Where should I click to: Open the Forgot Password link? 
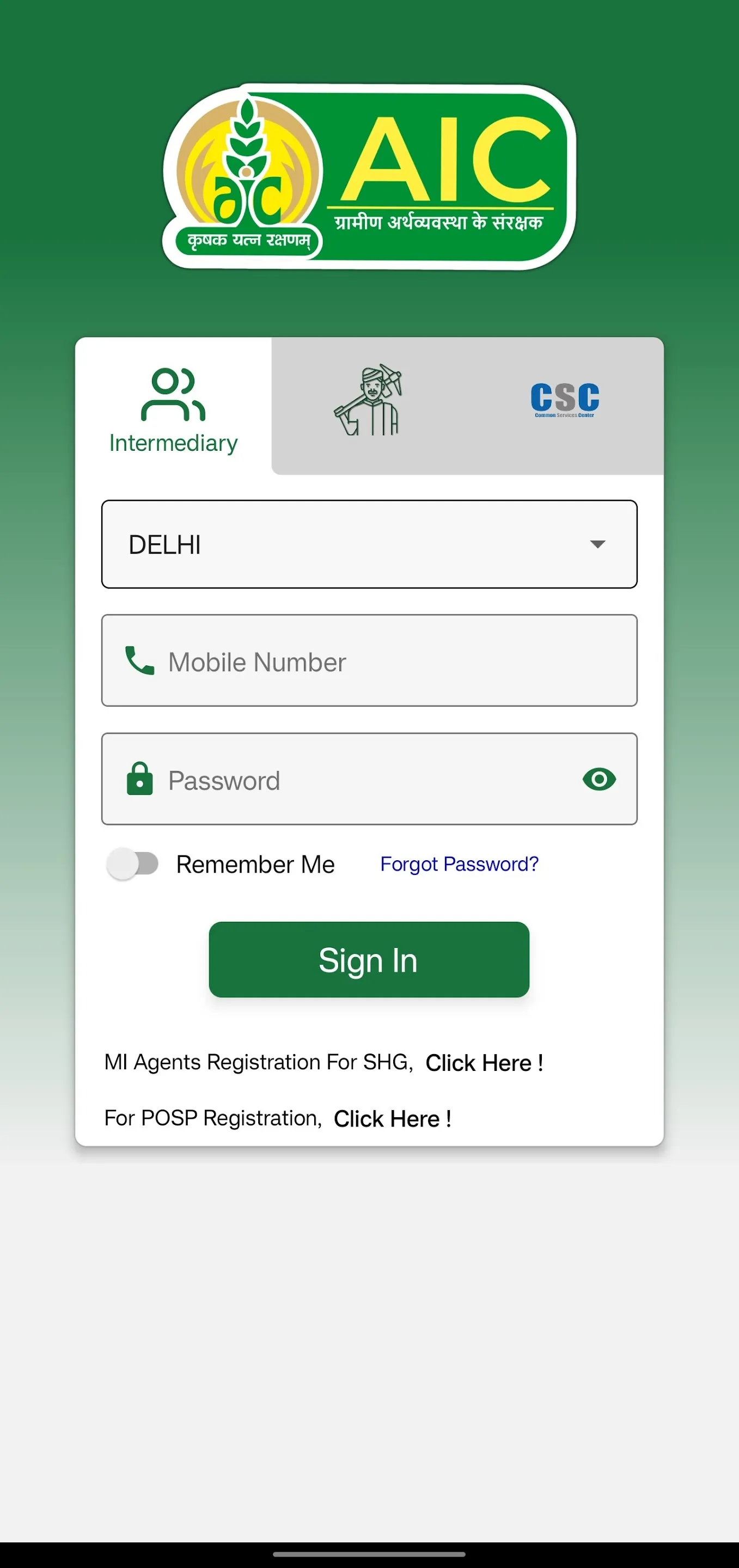(x=459, y=863)
